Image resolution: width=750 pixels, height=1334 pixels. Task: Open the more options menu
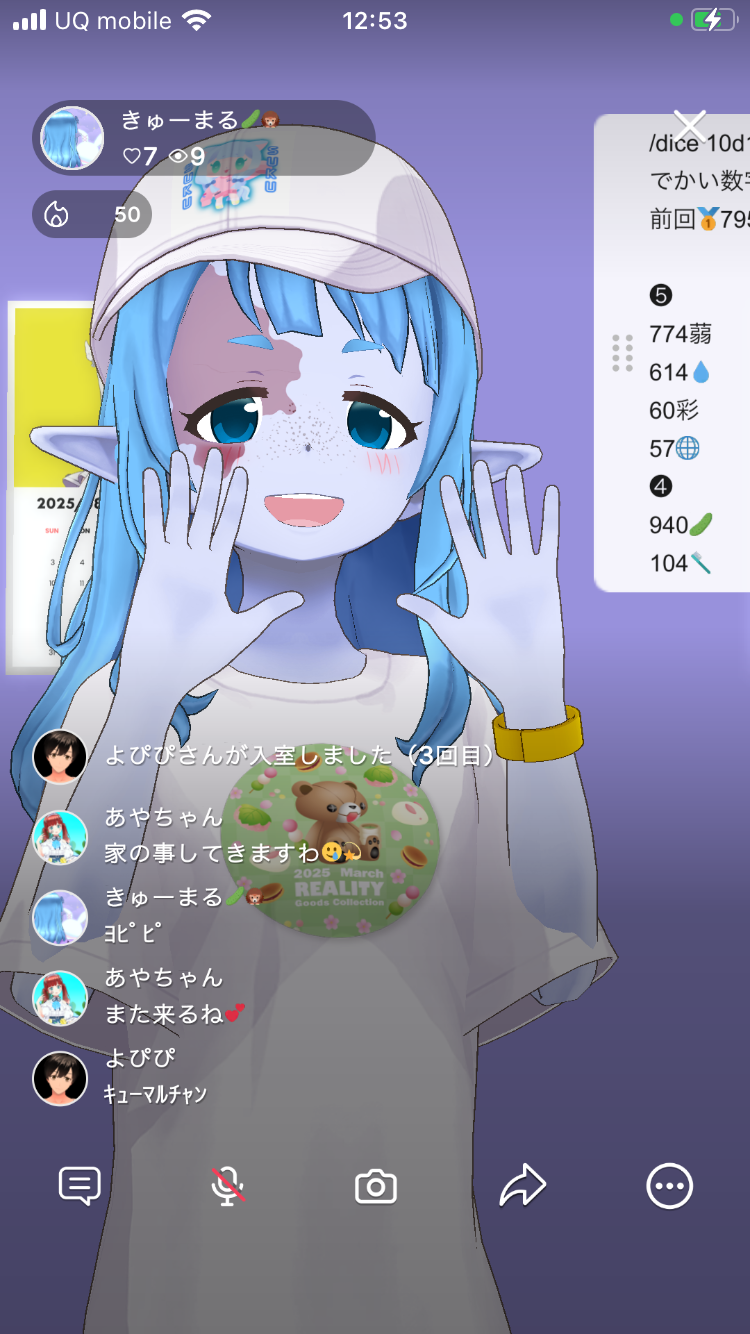point(669,1187)
